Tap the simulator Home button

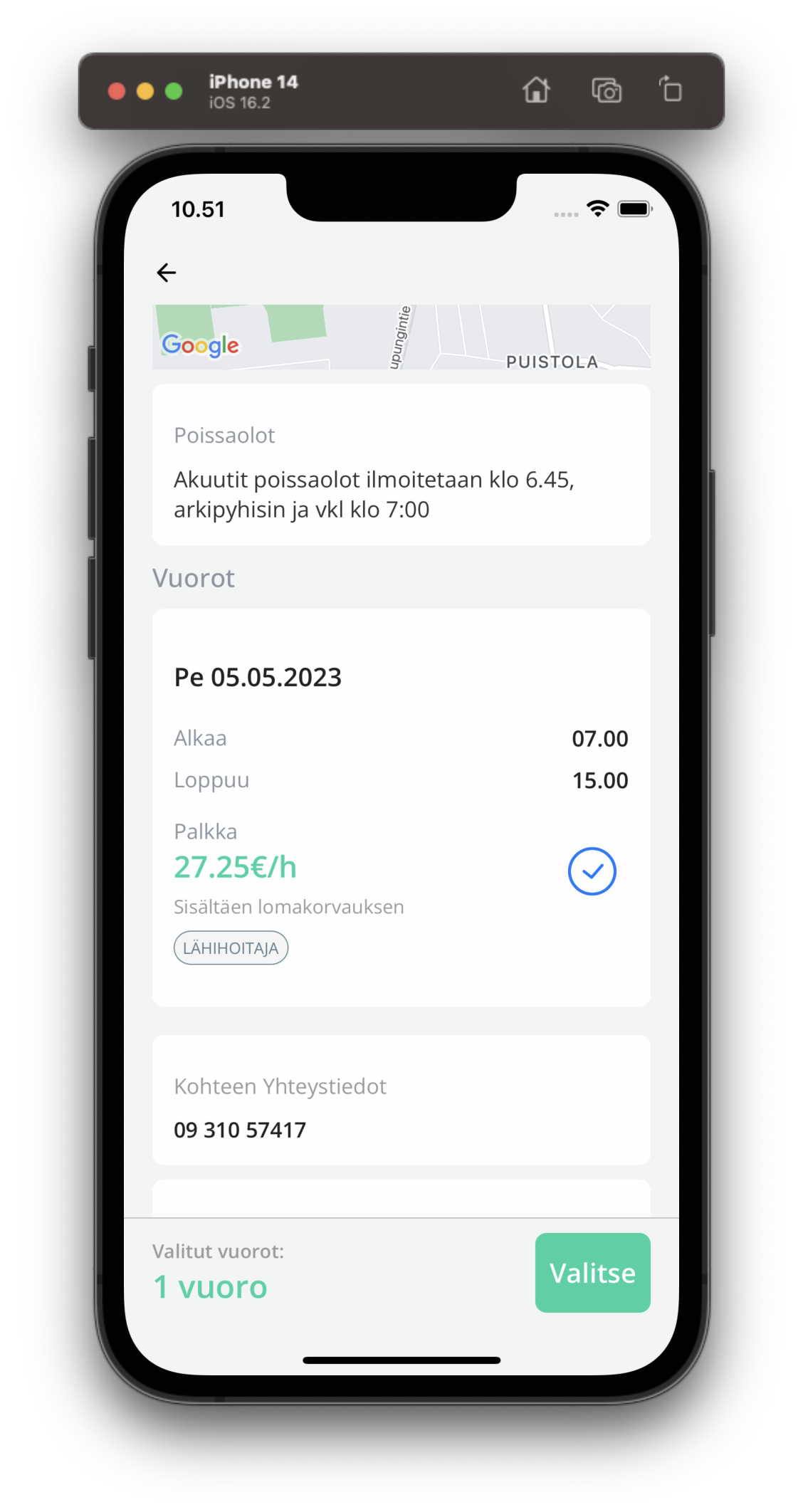pos(536,90)
